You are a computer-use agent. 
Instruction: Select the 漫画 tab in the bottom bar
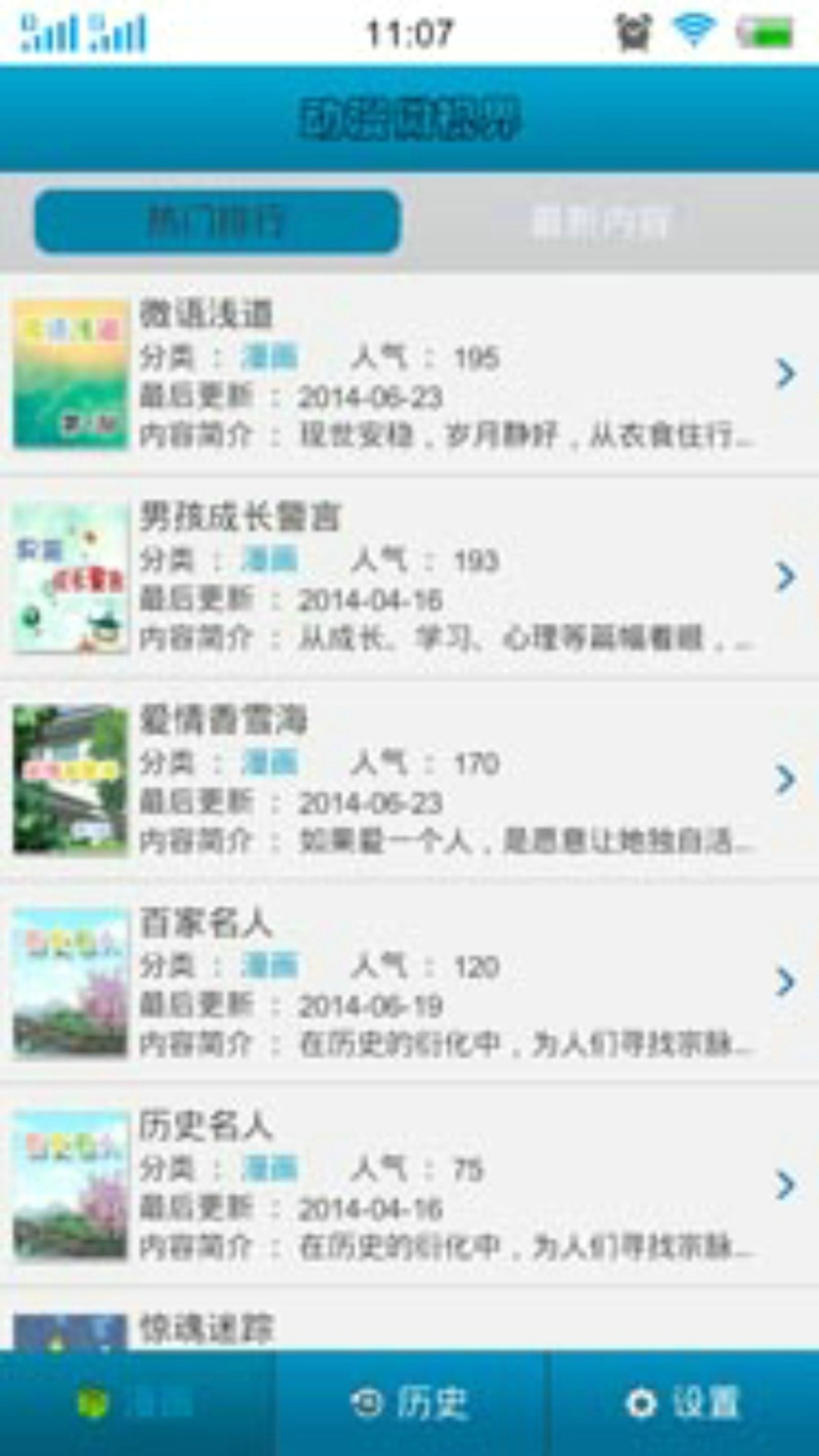pos(136,1403)
